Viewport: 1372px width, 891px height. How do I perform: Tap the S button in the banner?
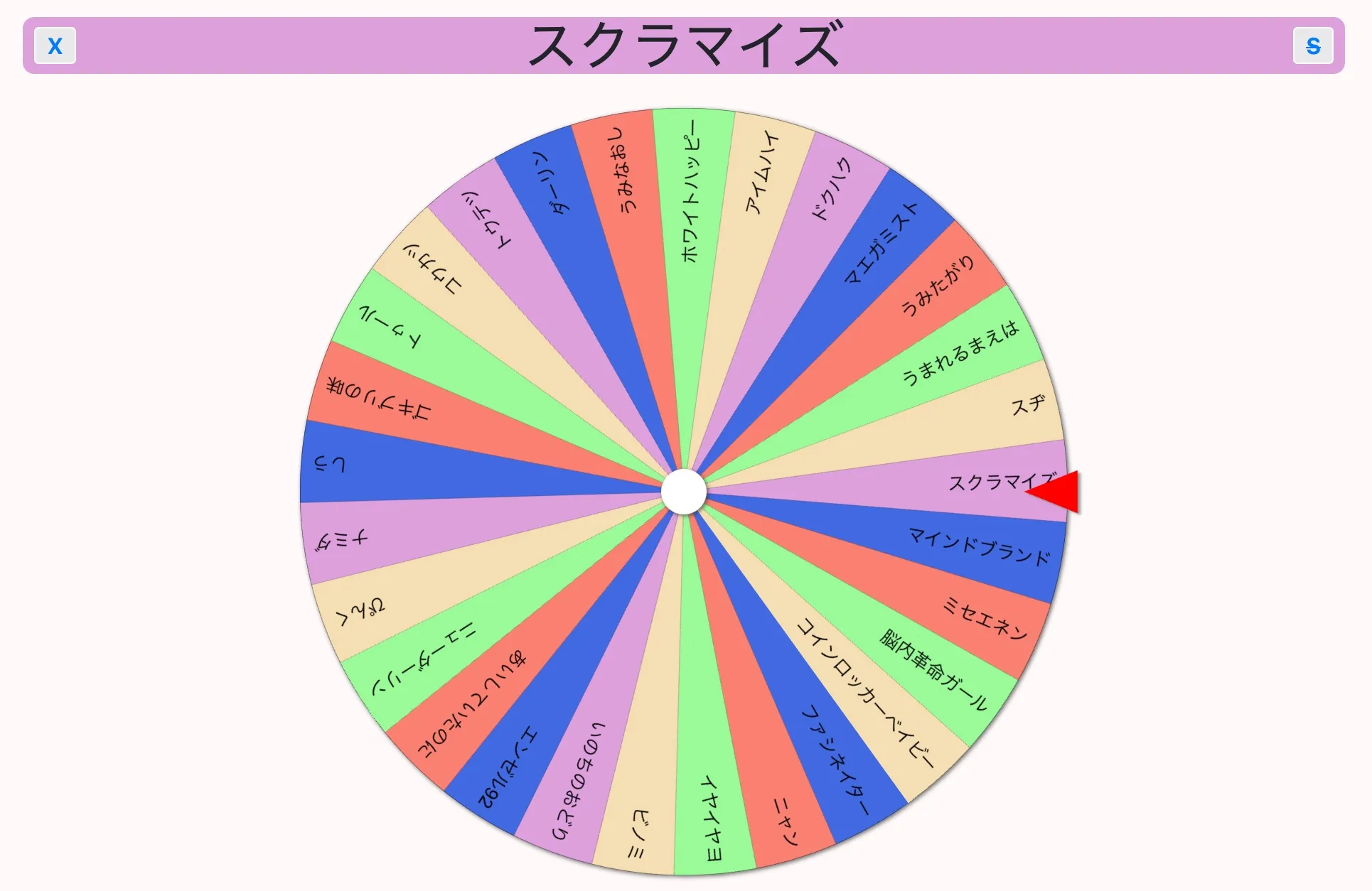[1312, 46]
